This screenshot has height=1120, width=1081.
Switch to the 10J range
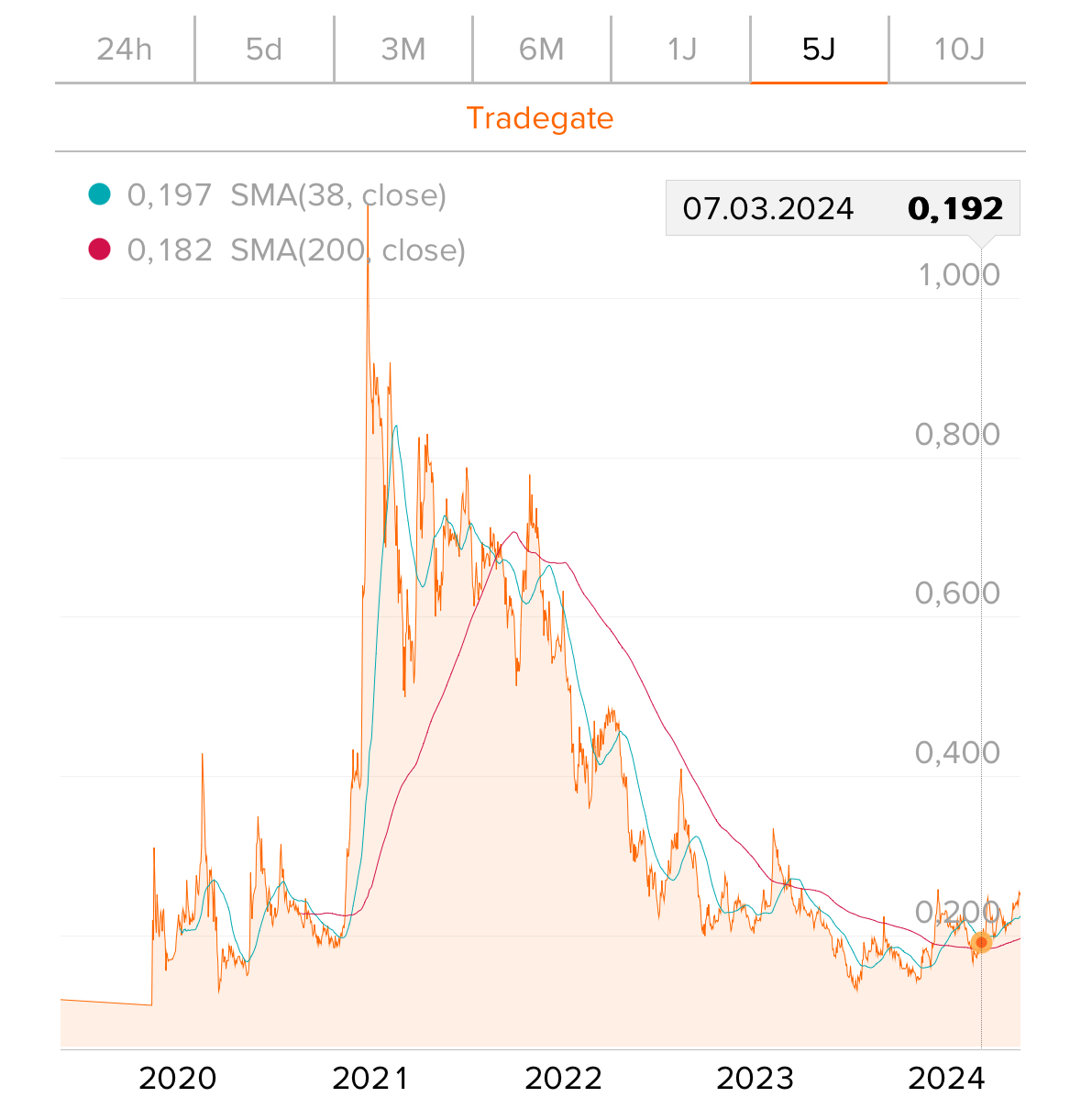point(956,50)
